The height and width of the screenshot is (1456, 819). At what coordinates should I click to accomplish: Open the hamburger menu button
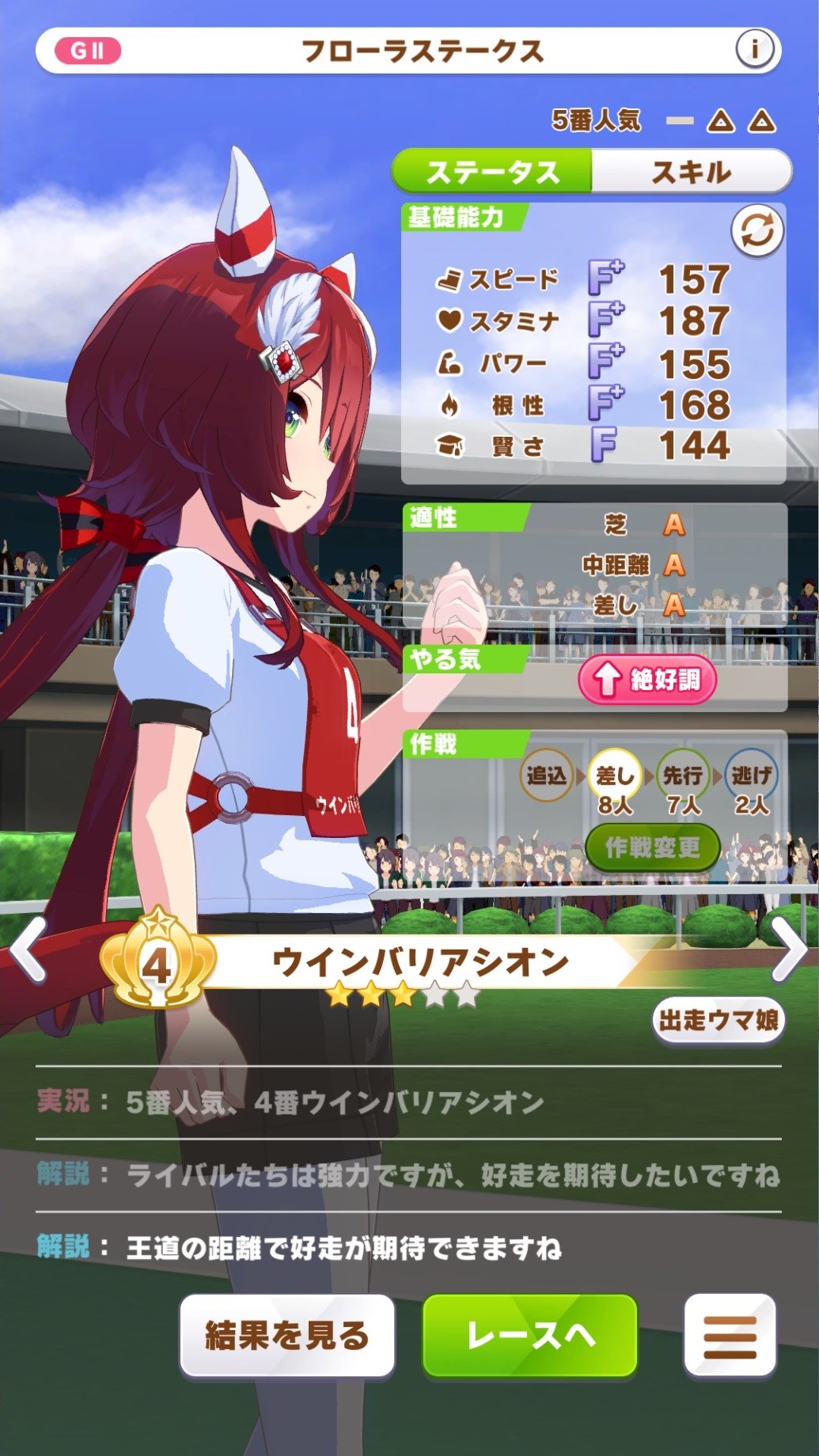pos(730,1336)
